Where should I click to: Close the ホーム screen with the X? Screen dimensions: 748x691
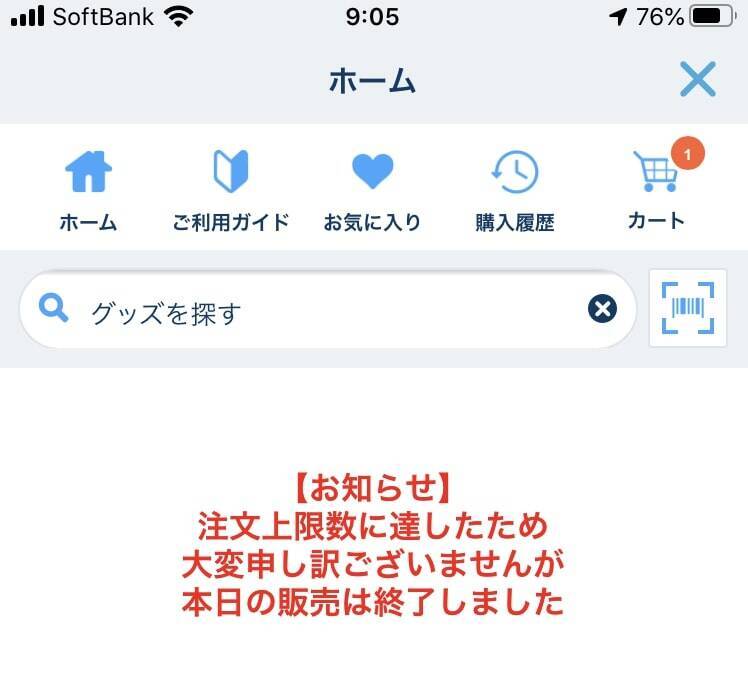click(x=697, y=79)
